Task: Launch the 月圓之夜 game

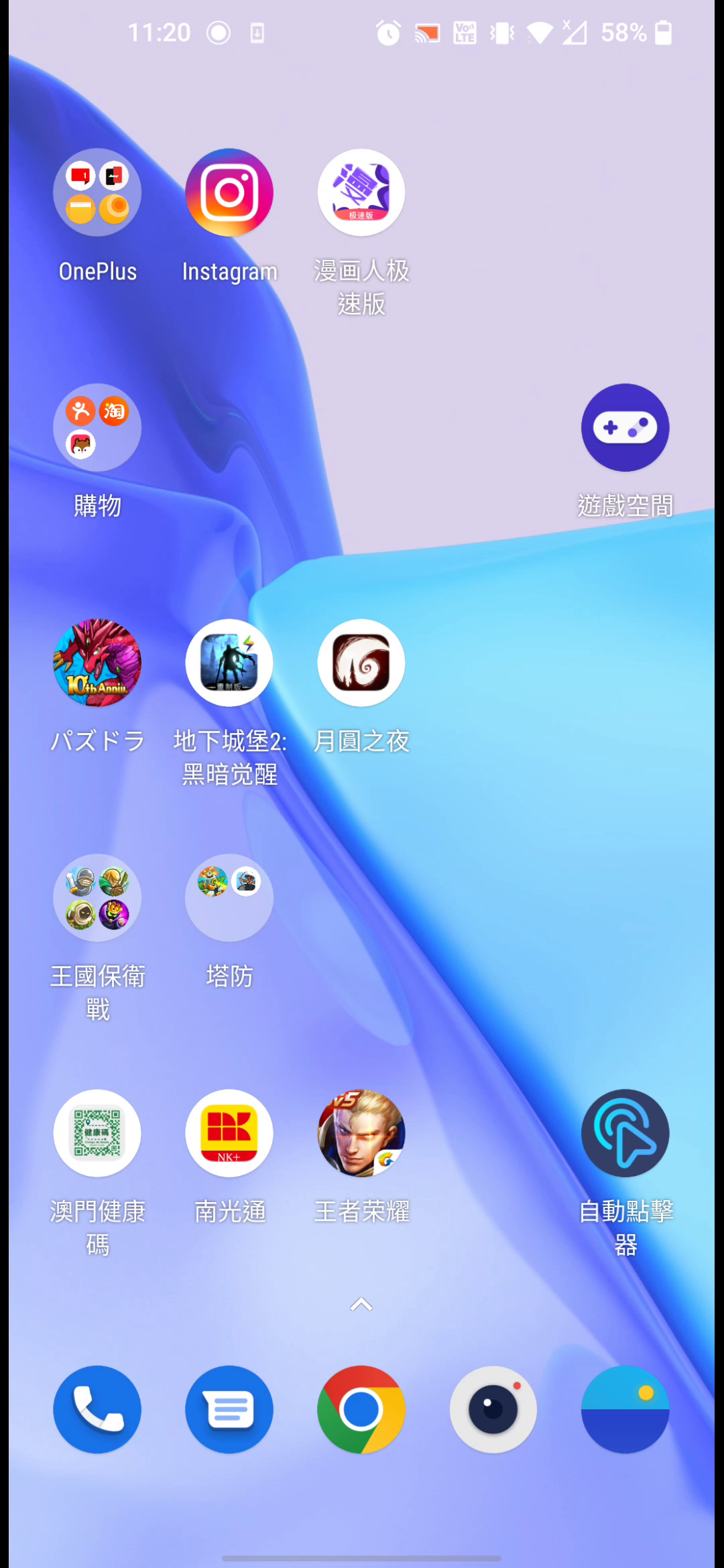Action: pyautogui.click(x=361, y=663)
